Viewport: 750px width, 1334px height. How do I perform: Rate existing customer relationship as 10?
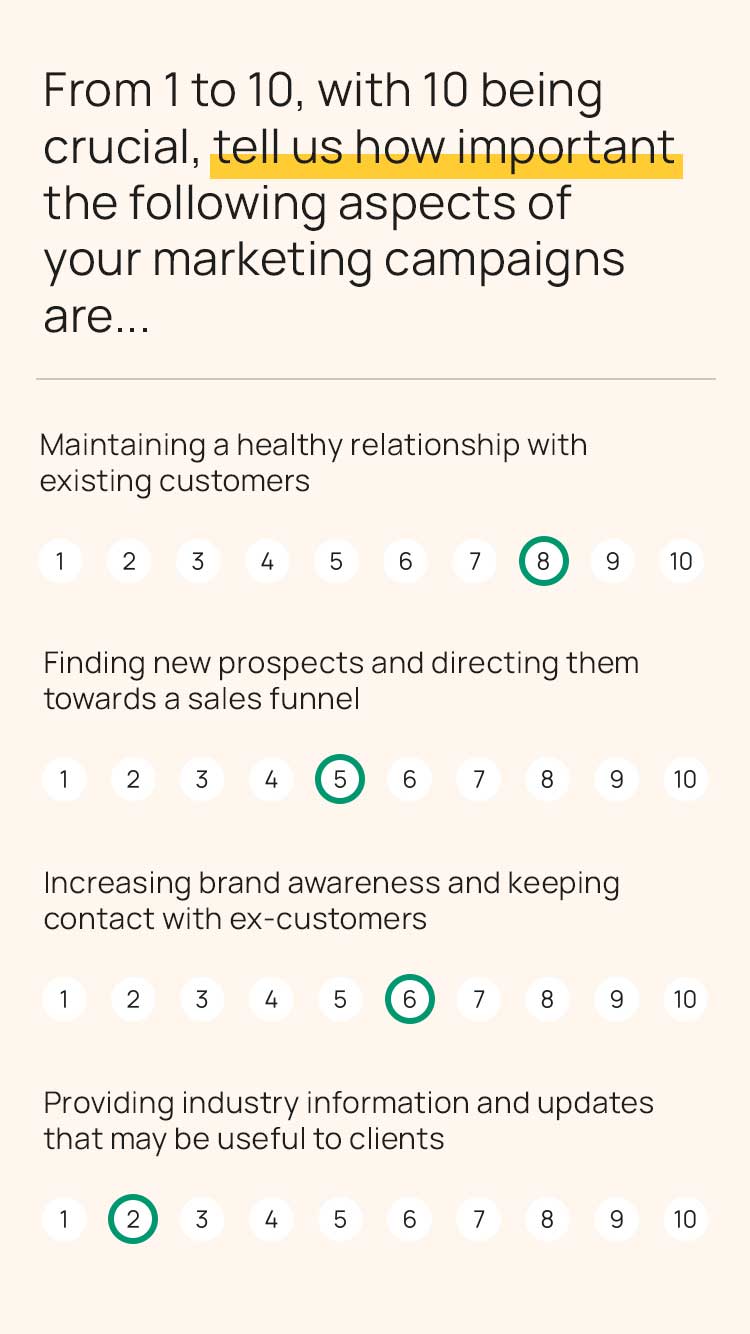[x=681, y=561]
